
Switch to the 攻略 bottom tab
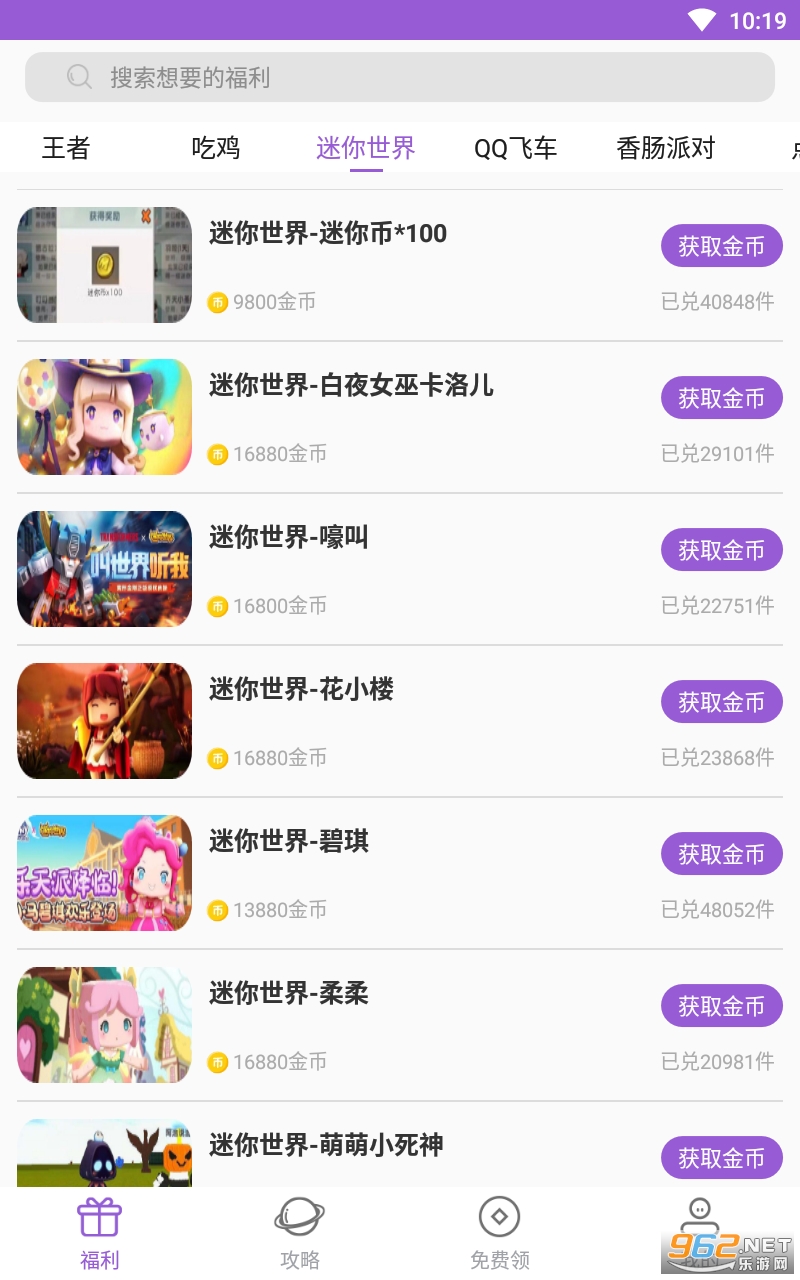pyautogui.click(x=300, y=1234)
